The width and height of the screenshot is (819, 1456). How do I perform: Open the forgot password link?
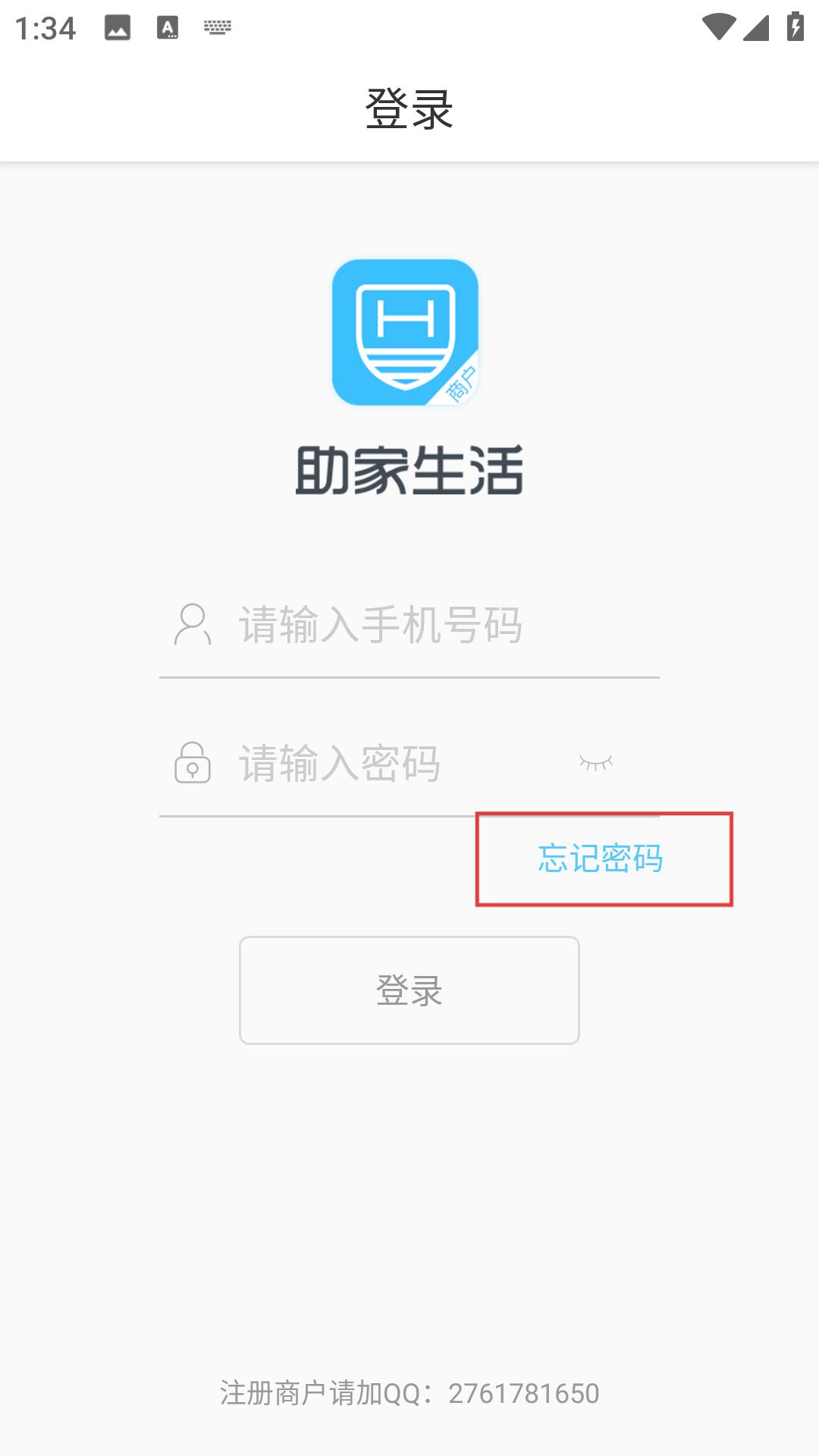point(601,858)
